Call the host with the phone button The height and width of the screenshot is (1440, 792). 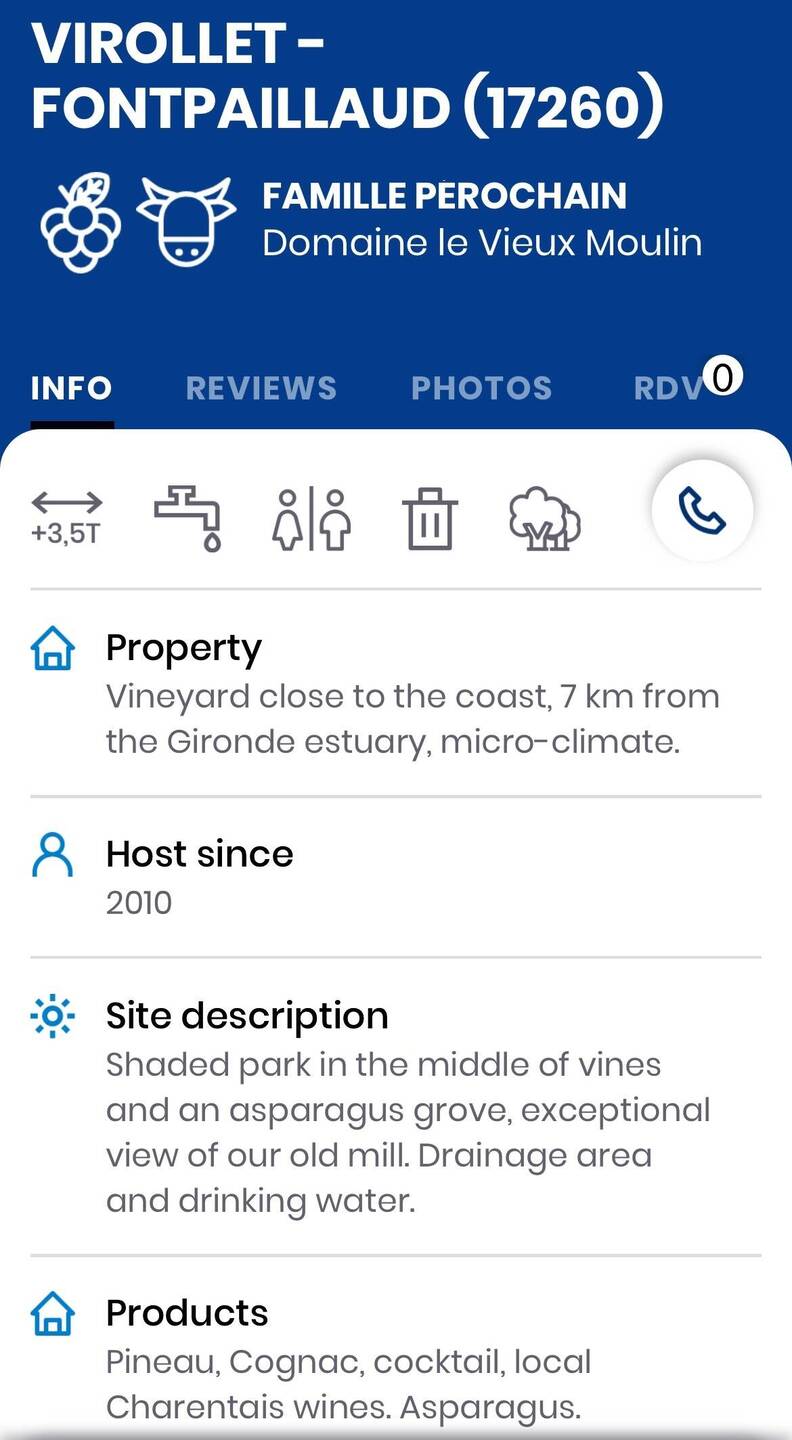coord(702,511)
